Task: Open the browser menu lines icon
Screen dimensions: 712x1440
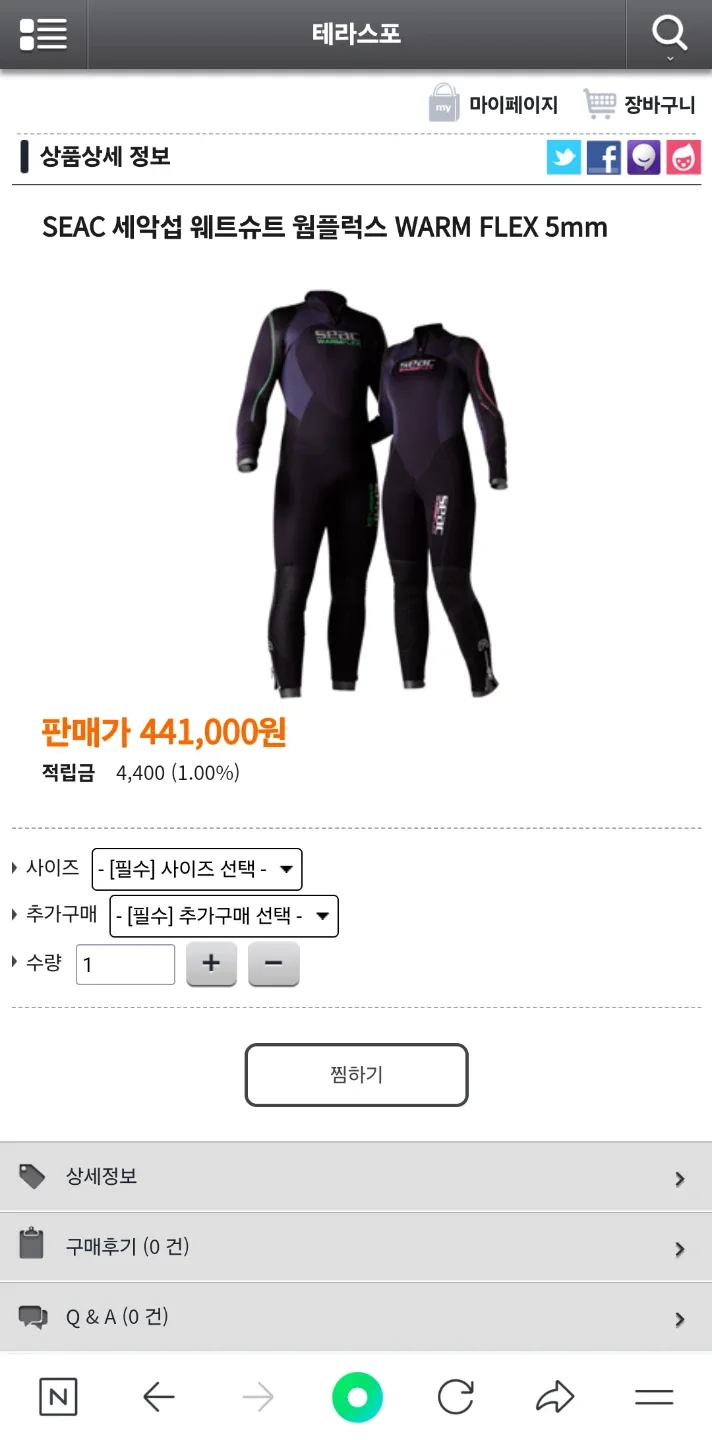Action: tap(654, 1397)
